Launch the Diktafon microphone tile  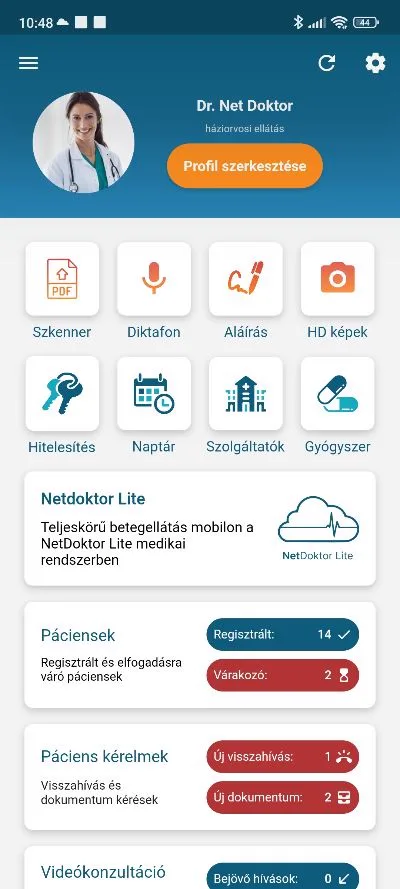click(x=154, y=279)
